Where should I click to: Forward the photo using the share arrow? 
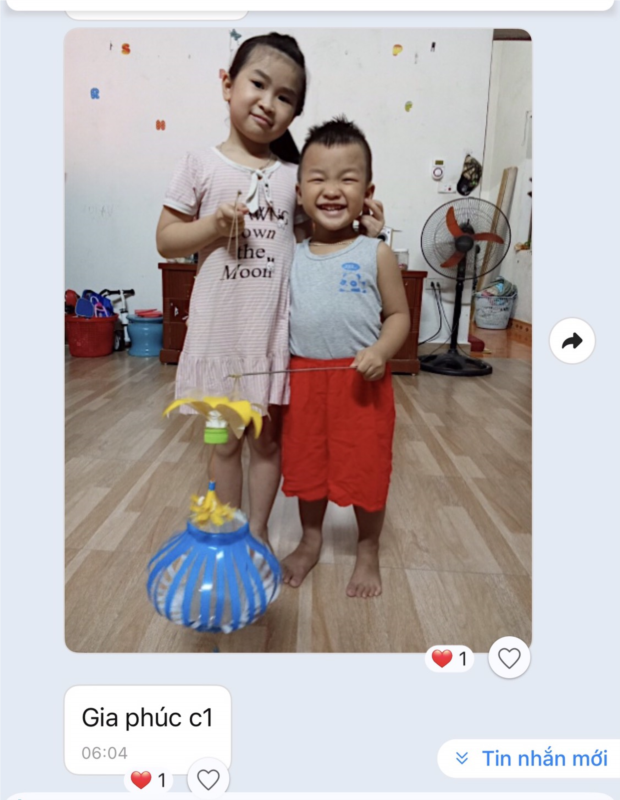[572, 341]
